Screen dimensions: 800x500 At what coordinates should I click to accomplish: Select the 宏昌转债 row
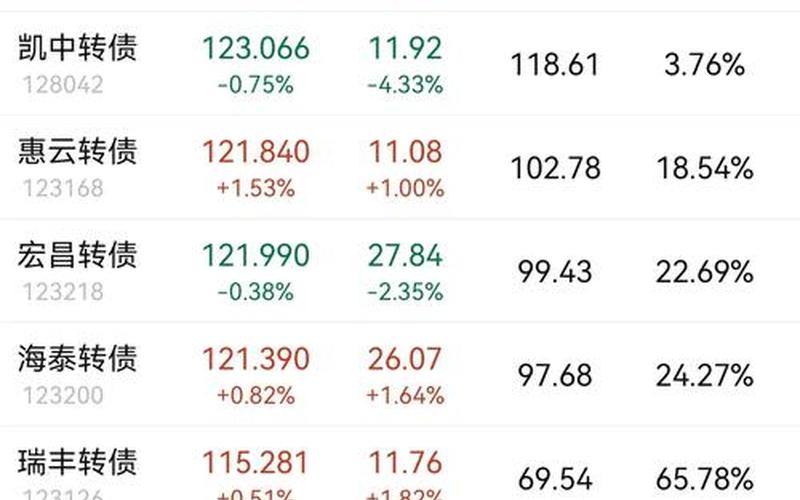(x=78, y=256)
